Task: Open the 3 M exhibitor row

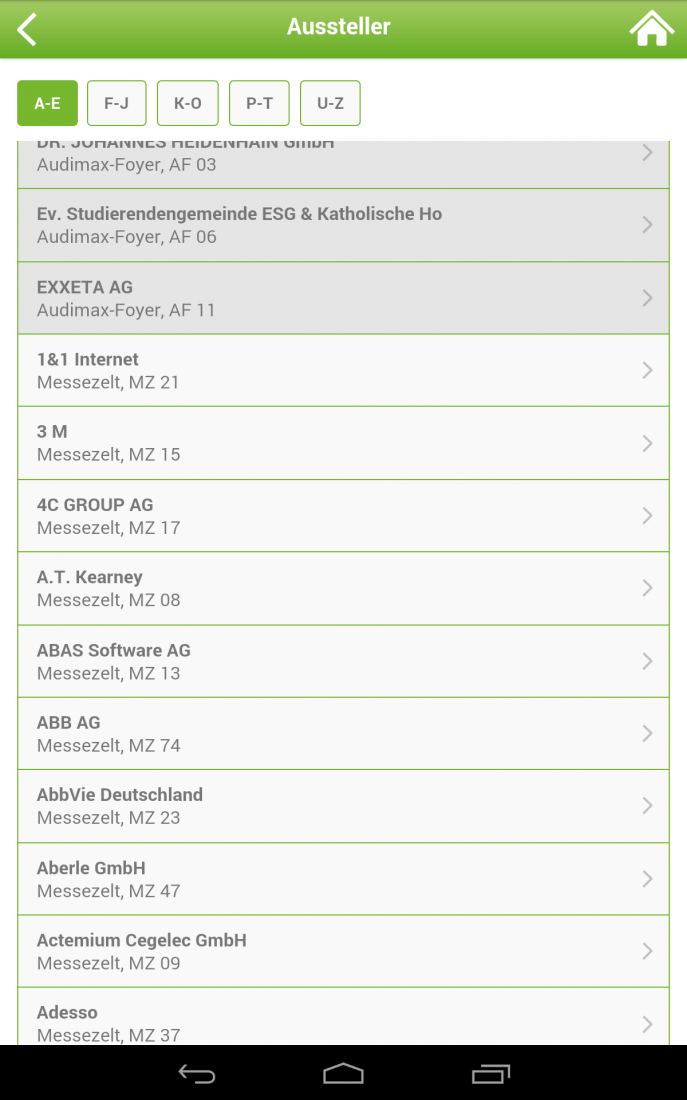Action: pos(343,443)
